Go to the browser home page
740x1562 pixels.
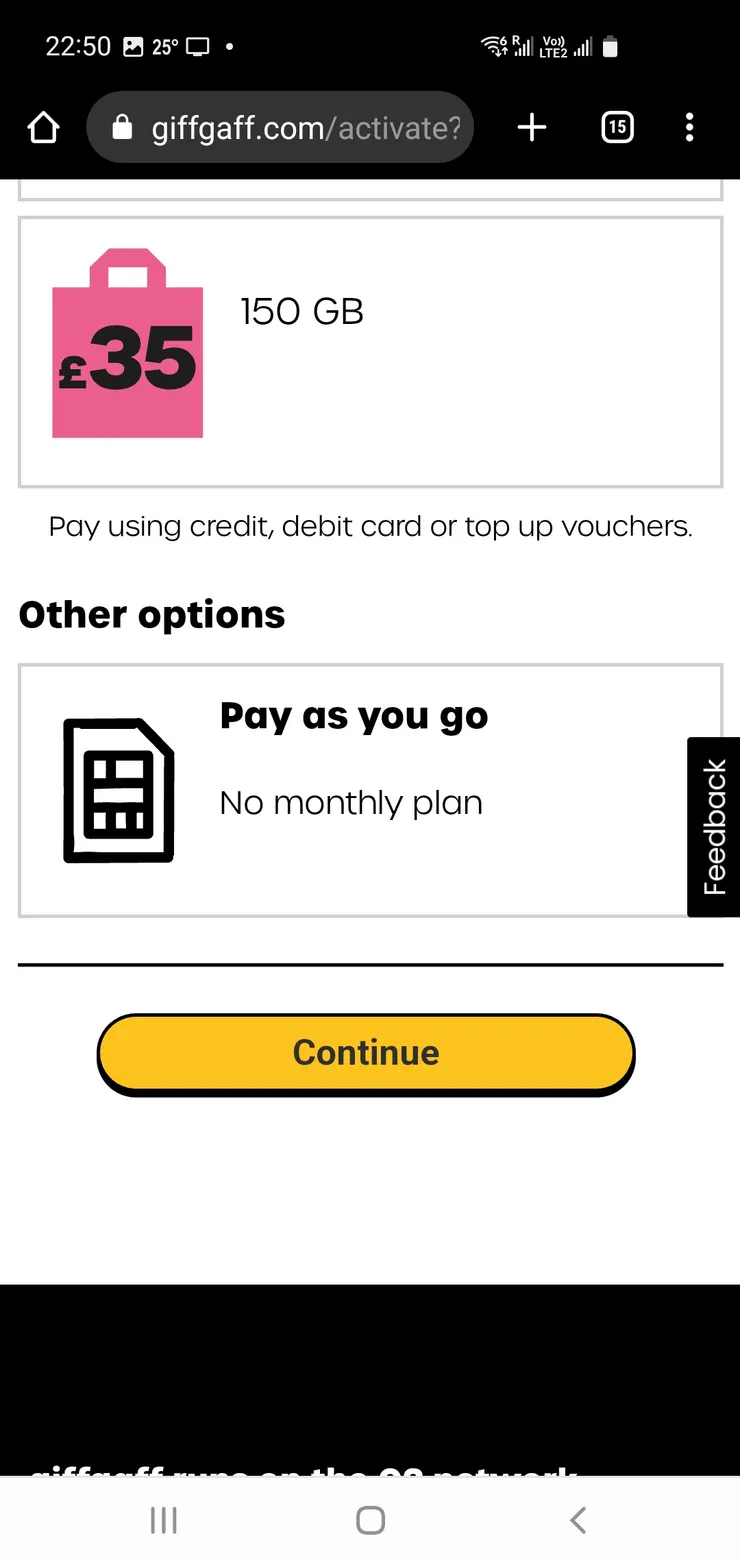[43, 128]
